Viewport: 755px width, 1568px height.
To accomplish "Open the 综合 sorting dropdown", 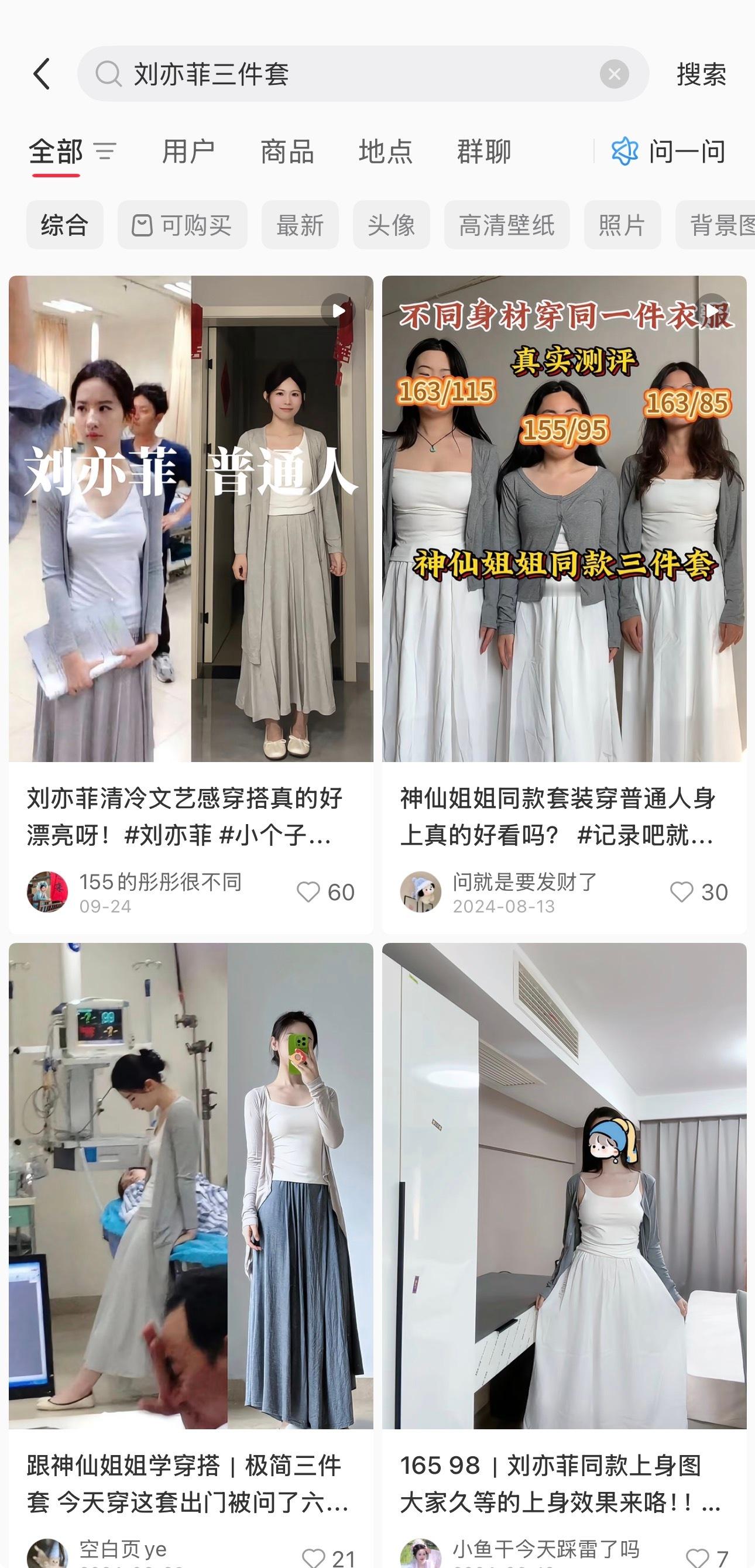I will point(64,225).
